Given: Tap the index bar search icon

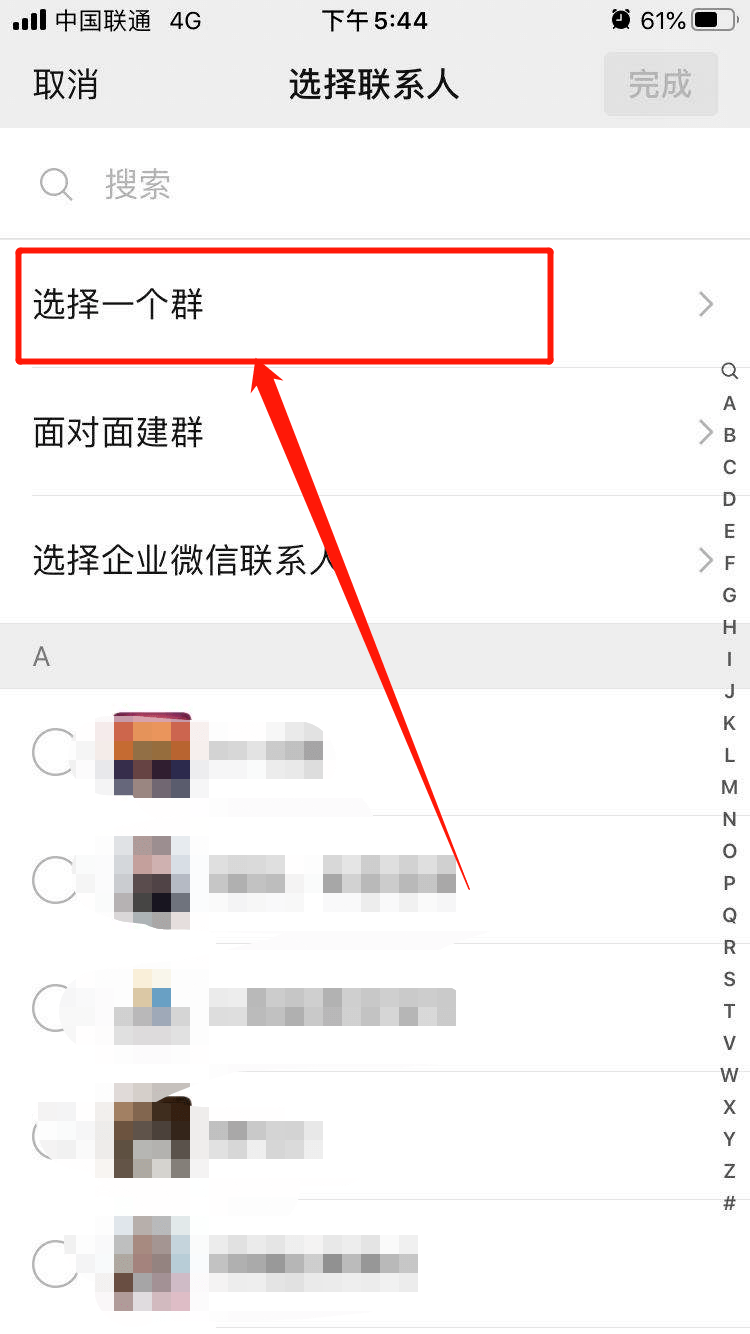Looking at the screenshot, I should (729, 371).
